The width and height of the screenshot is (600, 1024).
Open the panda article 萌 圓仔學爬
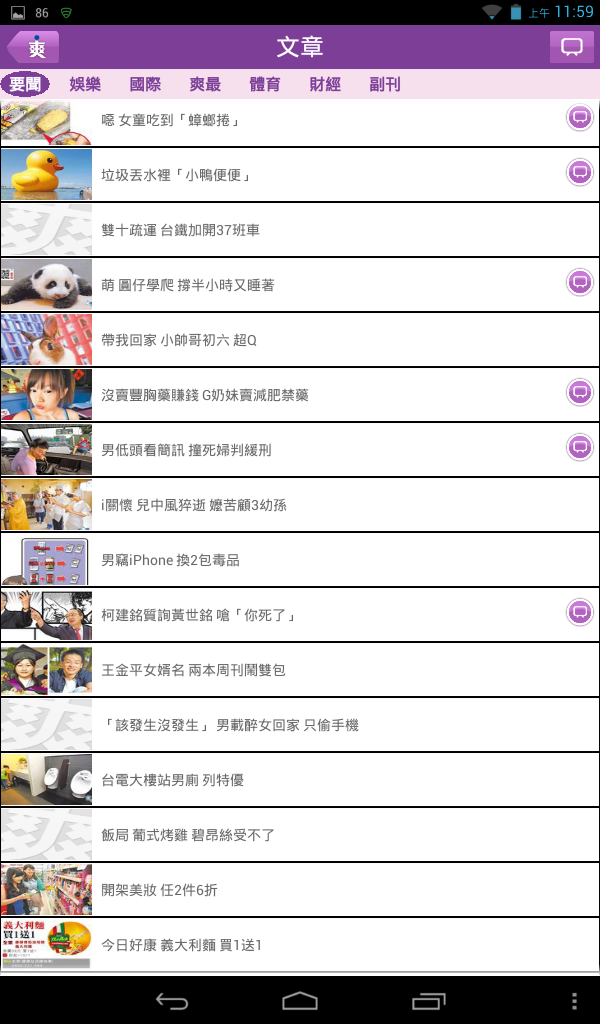(300, 285)
